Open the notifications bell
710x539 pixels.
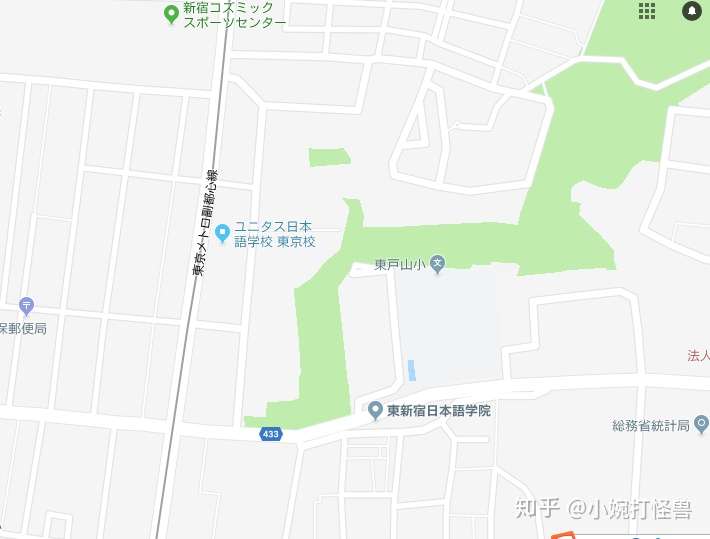[691, 11]
